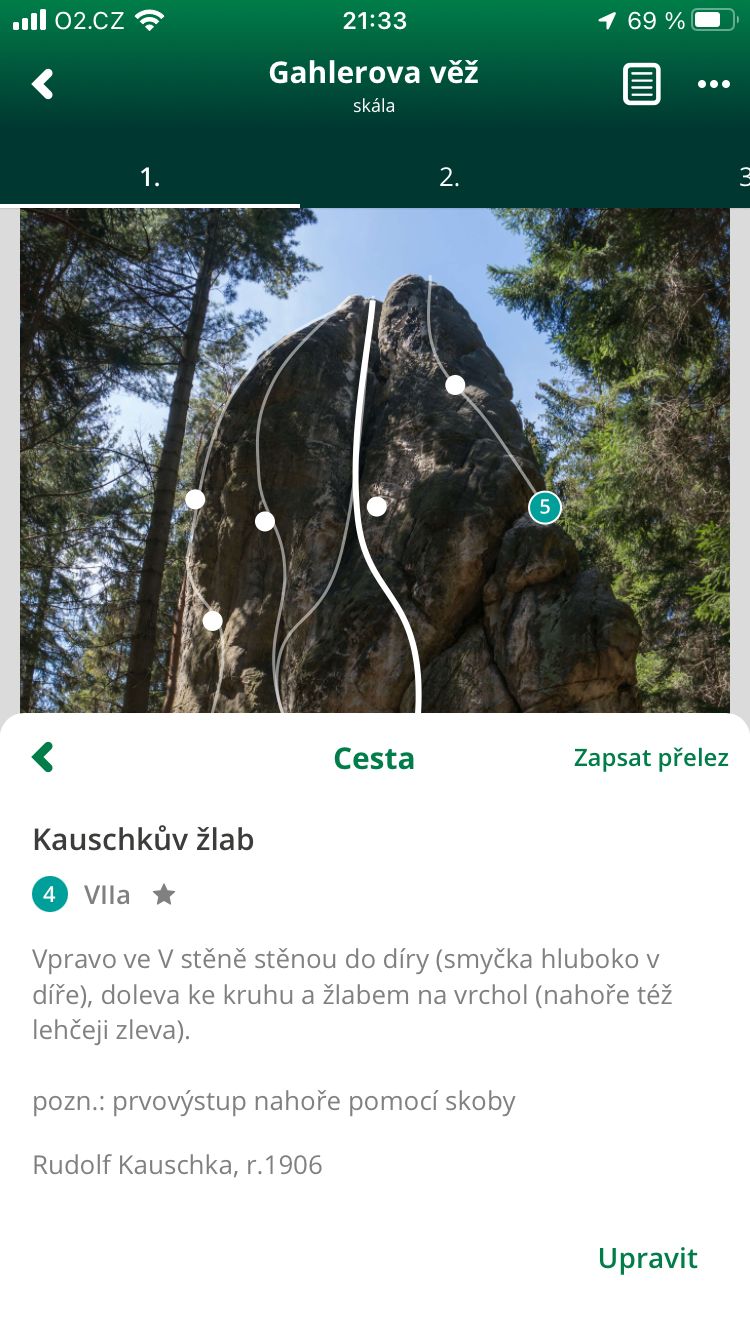This screenshot has width=750, height=1334.
Task: Select route marker 5 on the rock photo
Action: tap(544, 507)
